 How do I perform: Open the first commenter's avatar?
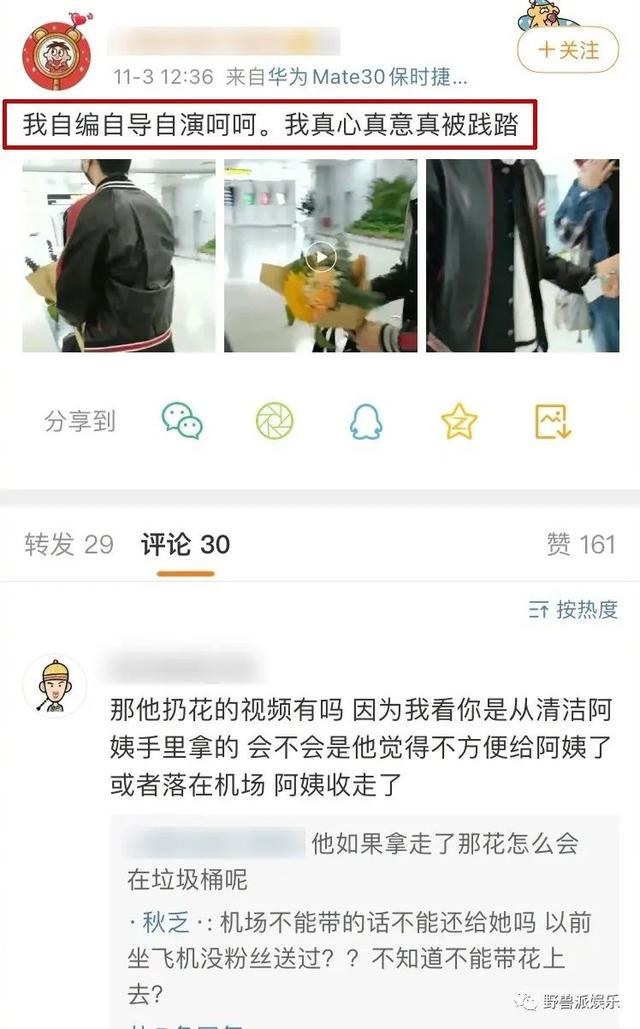click(x=54, y=687)
